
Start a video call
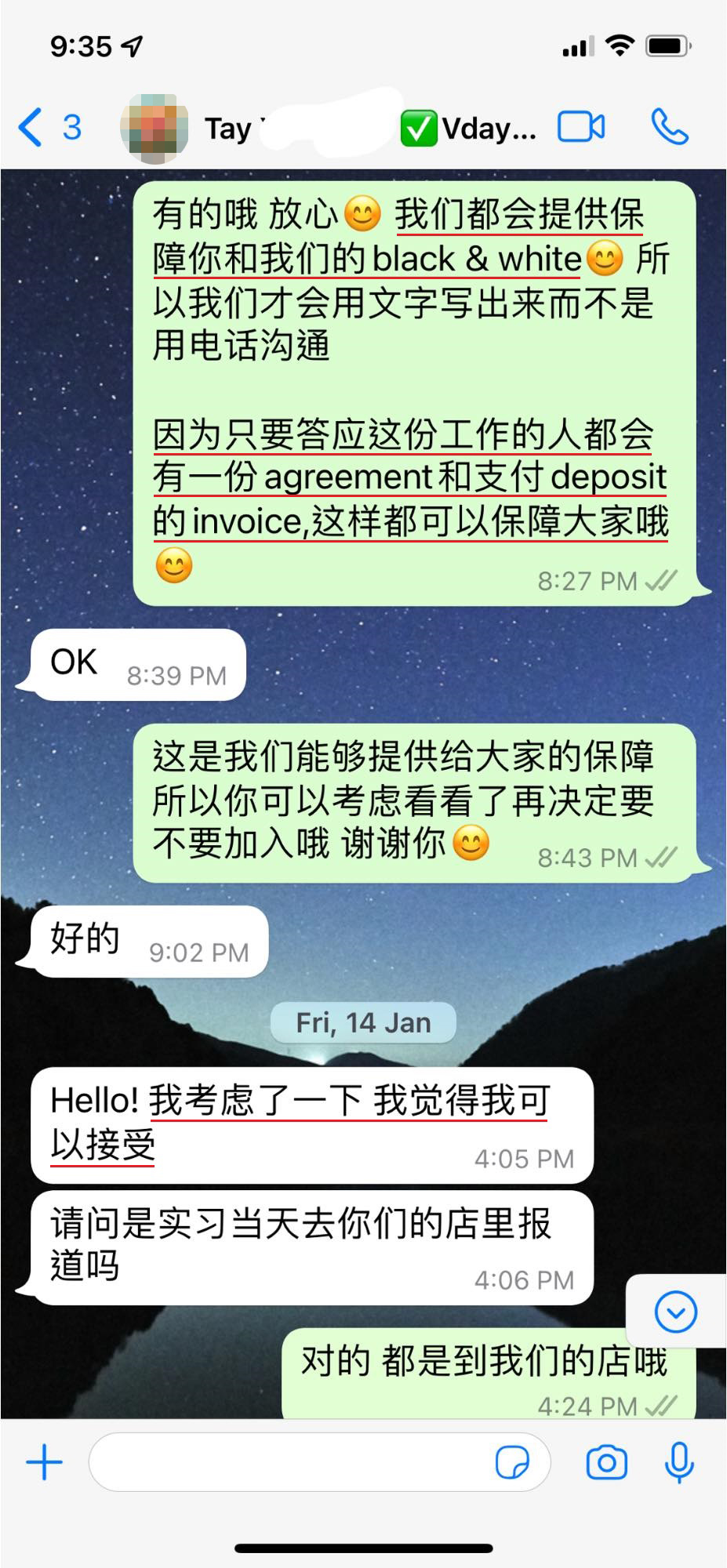pos(581,128)
